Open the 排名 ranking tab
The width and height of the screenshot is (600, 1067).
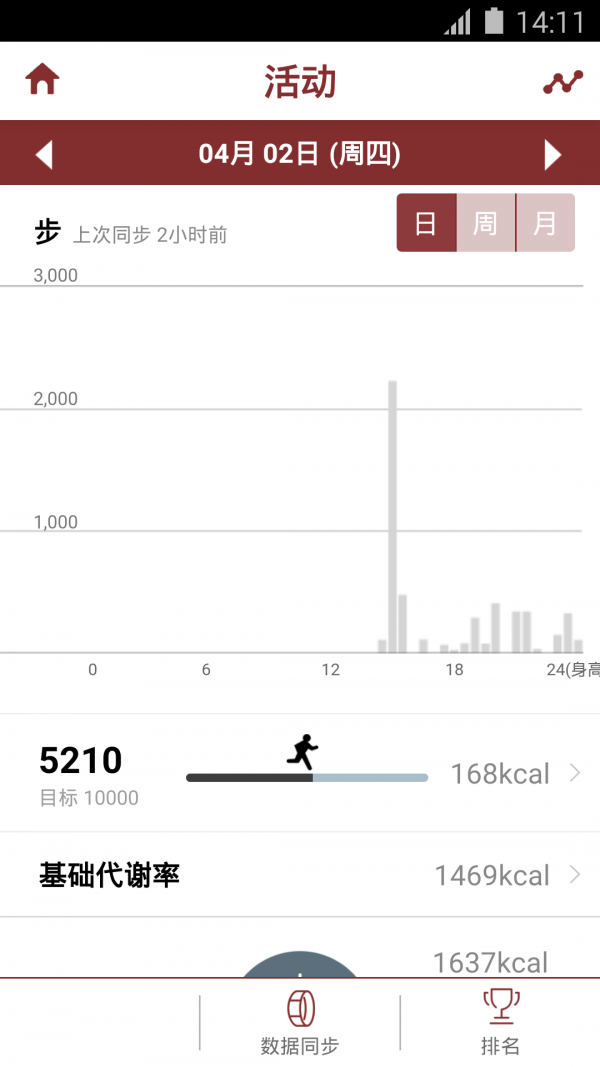500,1021
